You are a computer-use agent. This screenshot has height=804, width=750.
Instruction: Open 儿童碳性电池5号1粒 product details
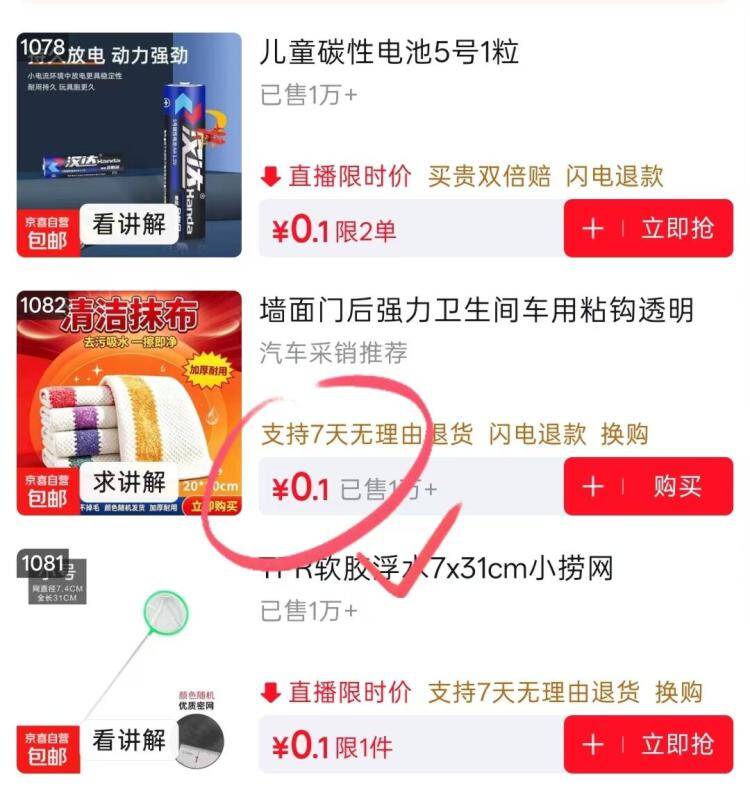pyautogui.click(x=389, y=52)
